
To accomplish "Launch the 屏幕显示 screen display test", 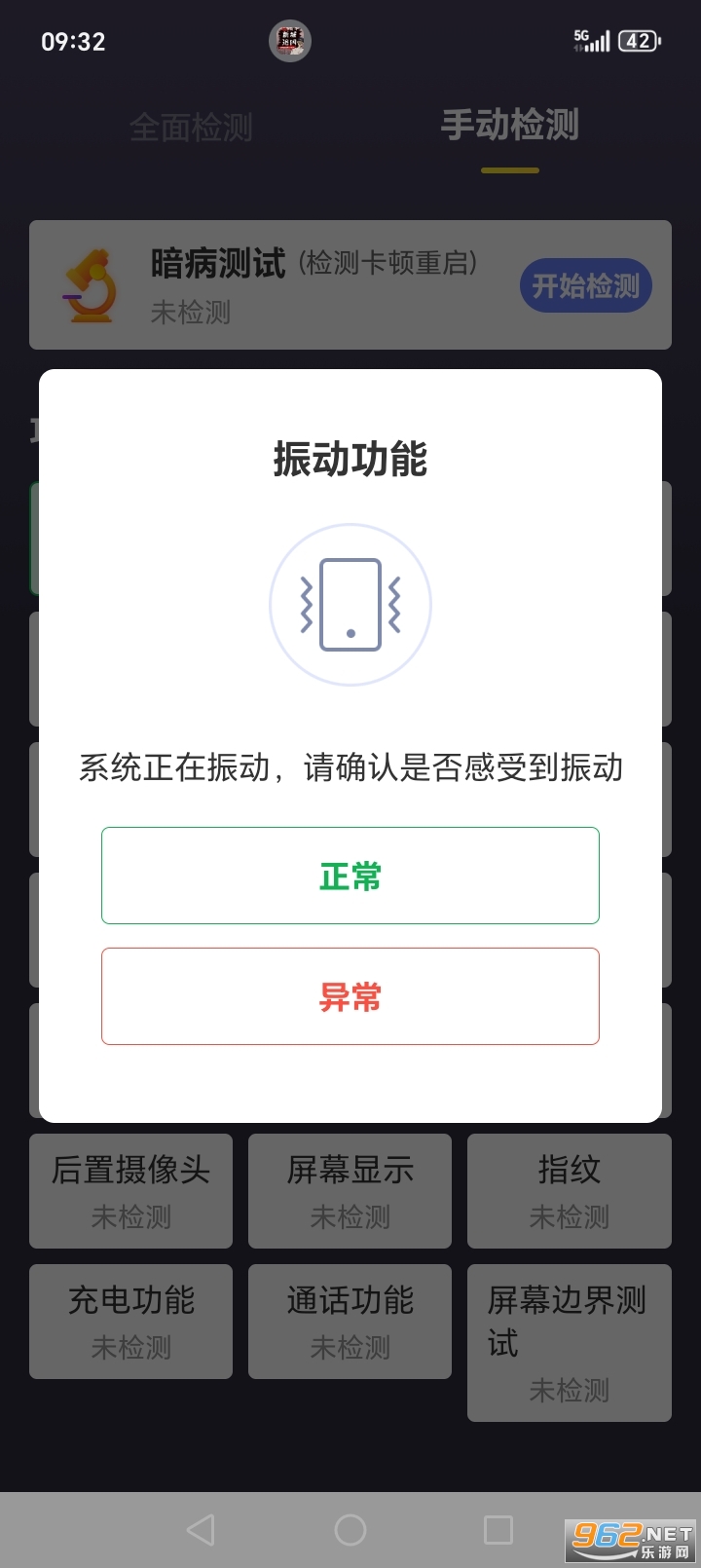I will point(350,1190).
